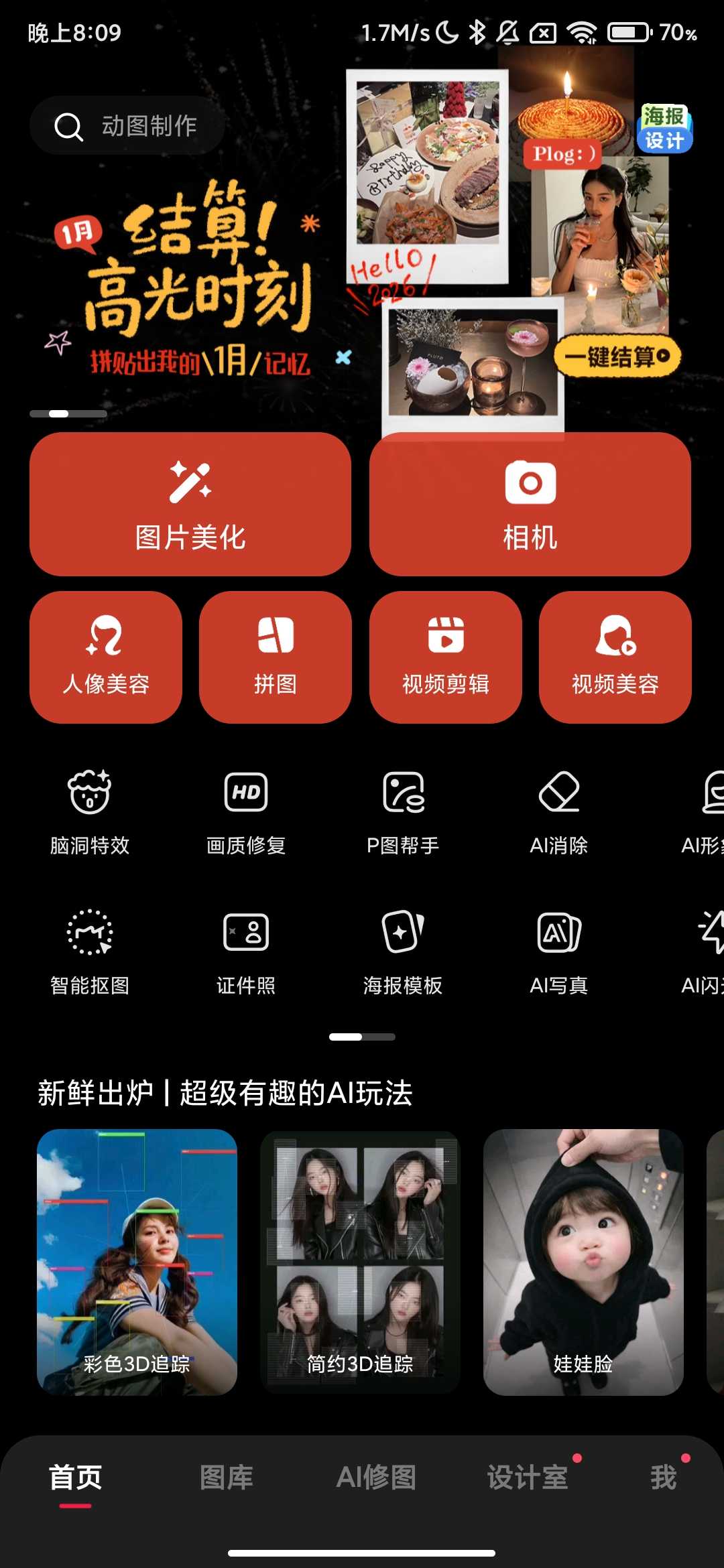Viewport: 724px width, 1568px height.
Task: Choose 画质修复 HD restore
Action: [x=246, y=811]
